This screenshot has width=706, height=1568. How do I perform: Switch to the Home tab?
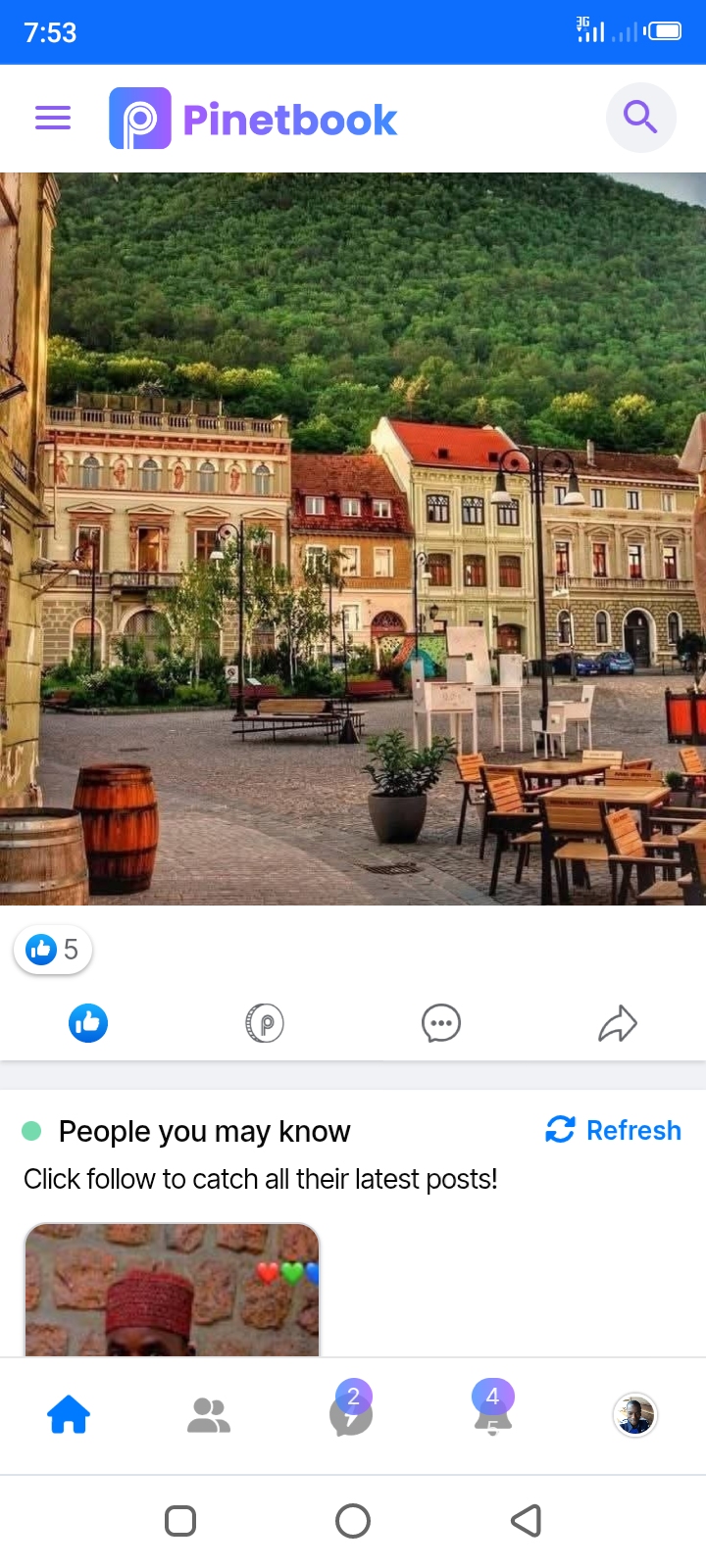[69, 1415]
